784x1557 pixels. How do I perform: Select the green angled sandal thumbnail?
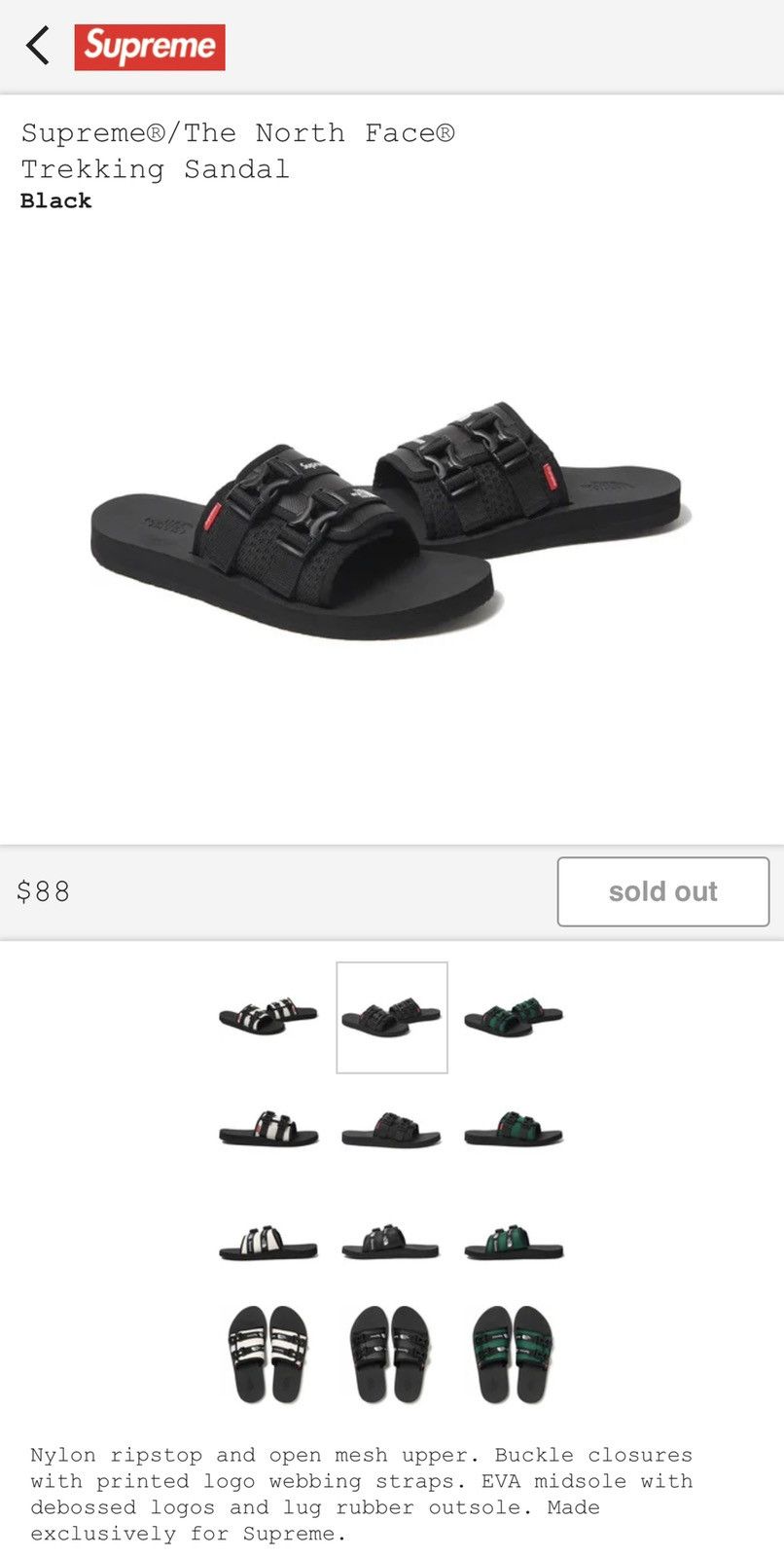[x=514, y=1017]
